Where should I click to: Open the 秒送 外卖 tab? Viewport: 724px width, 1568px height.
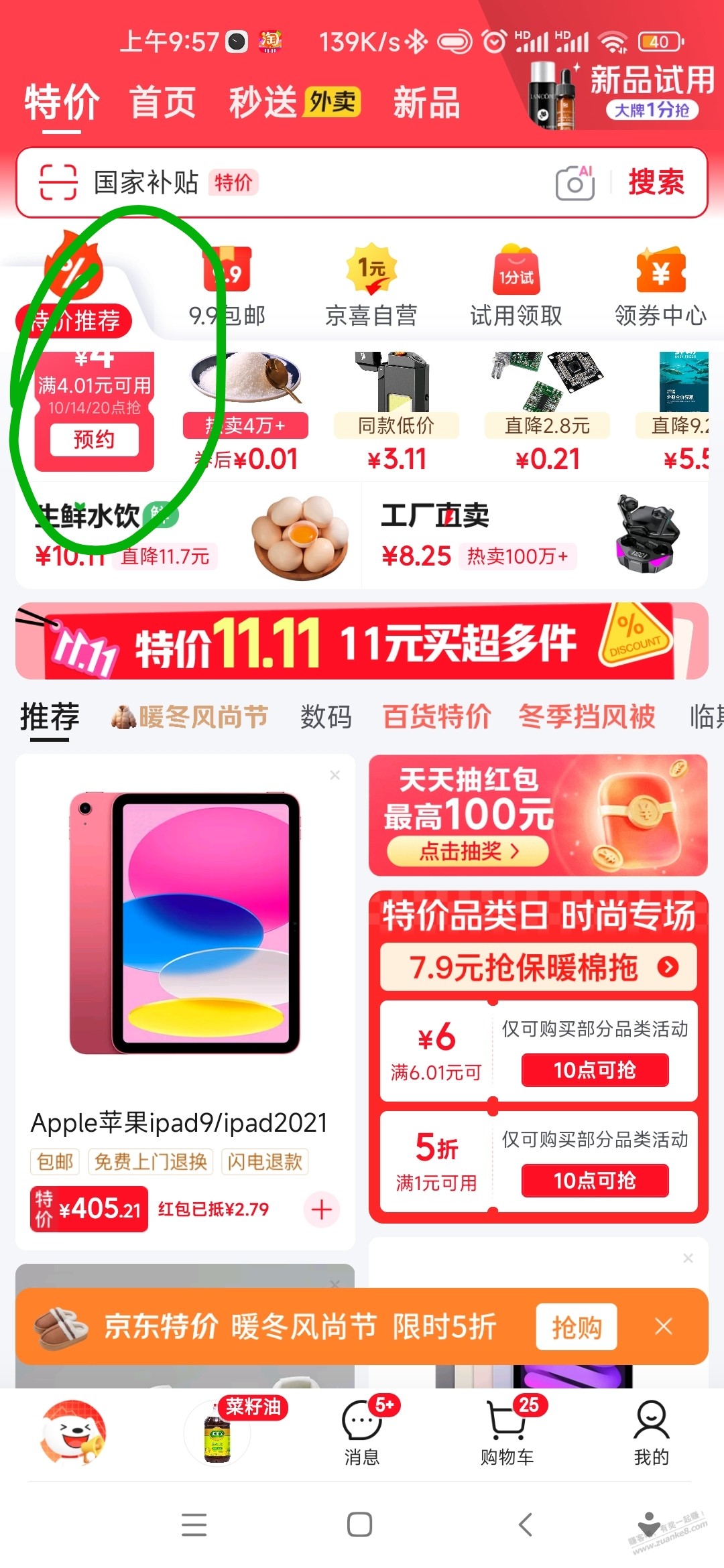click(295, 103)
